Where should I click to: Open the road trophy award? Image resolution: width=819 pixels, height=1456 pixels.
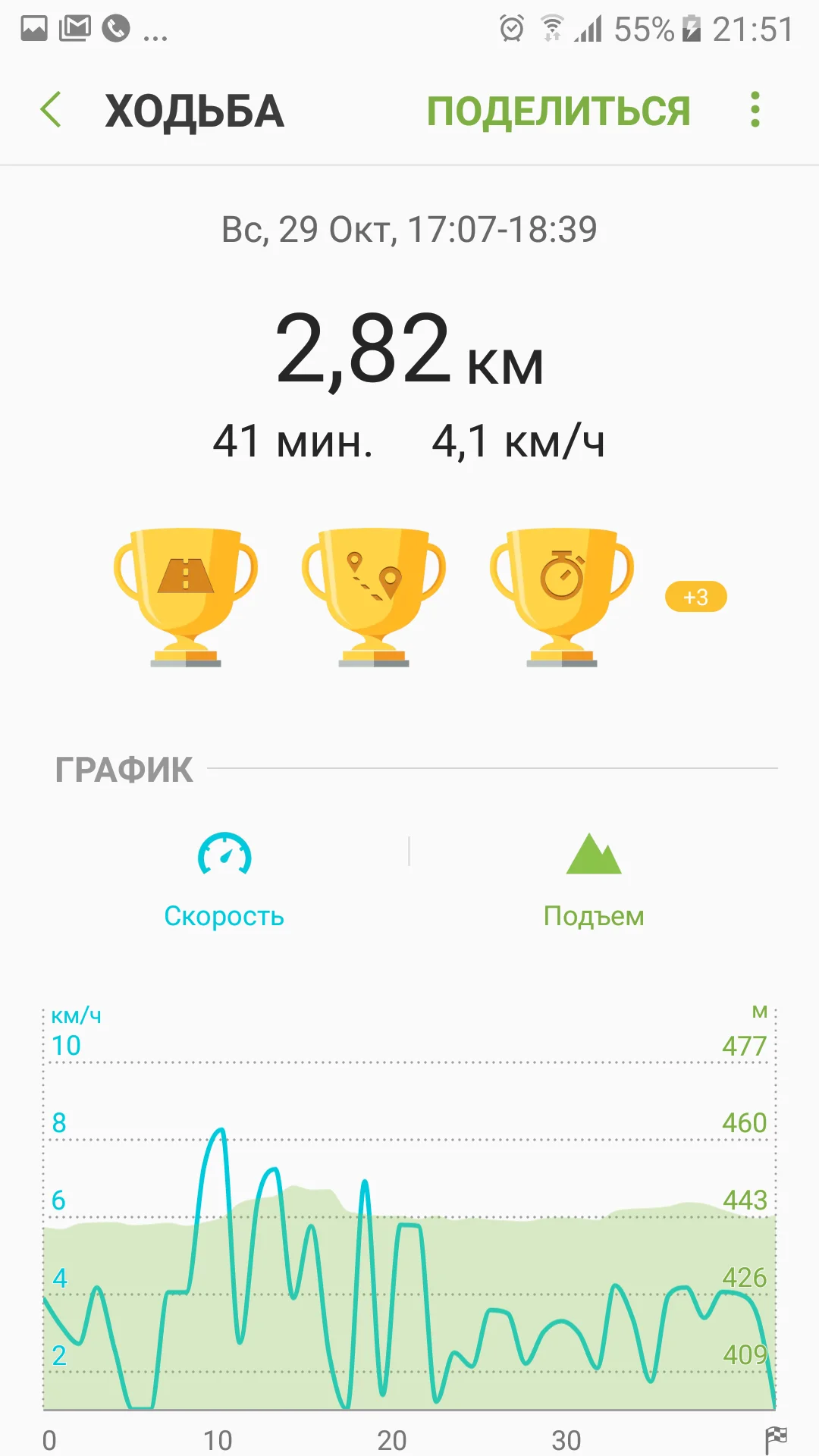(x=186, y=597)
